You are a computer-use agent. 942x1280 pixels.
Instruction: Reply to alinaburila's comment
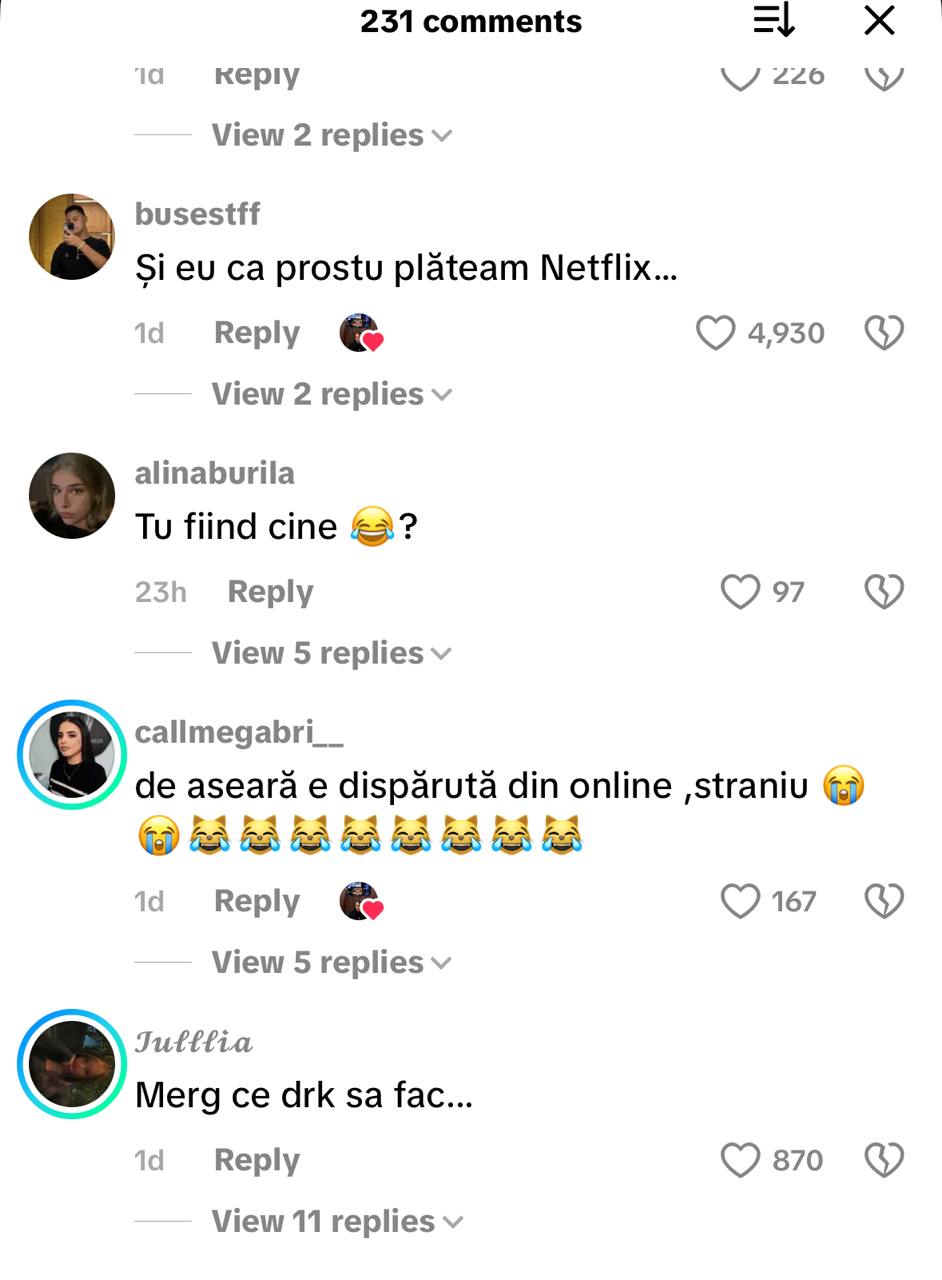coord(270,592)
